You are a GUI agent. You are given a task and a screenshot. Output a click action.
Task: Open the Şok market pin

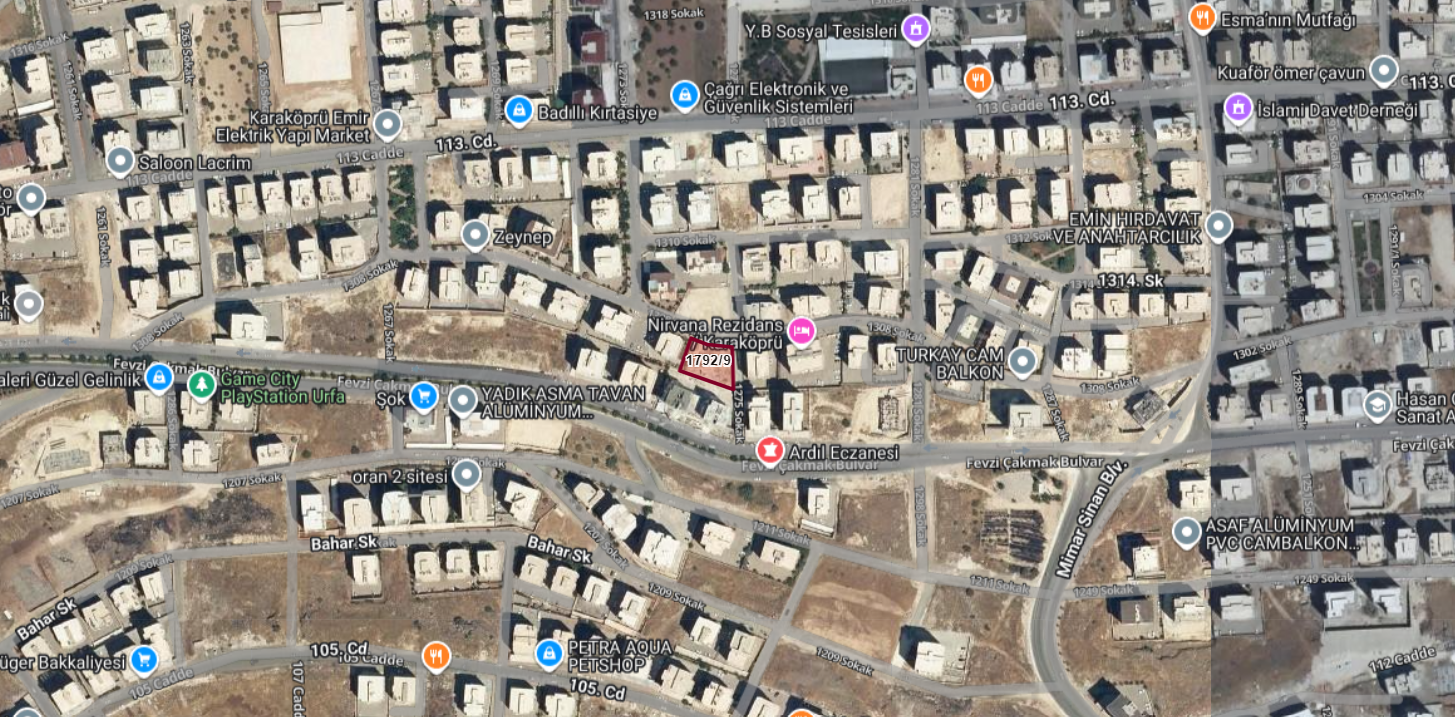424,397
